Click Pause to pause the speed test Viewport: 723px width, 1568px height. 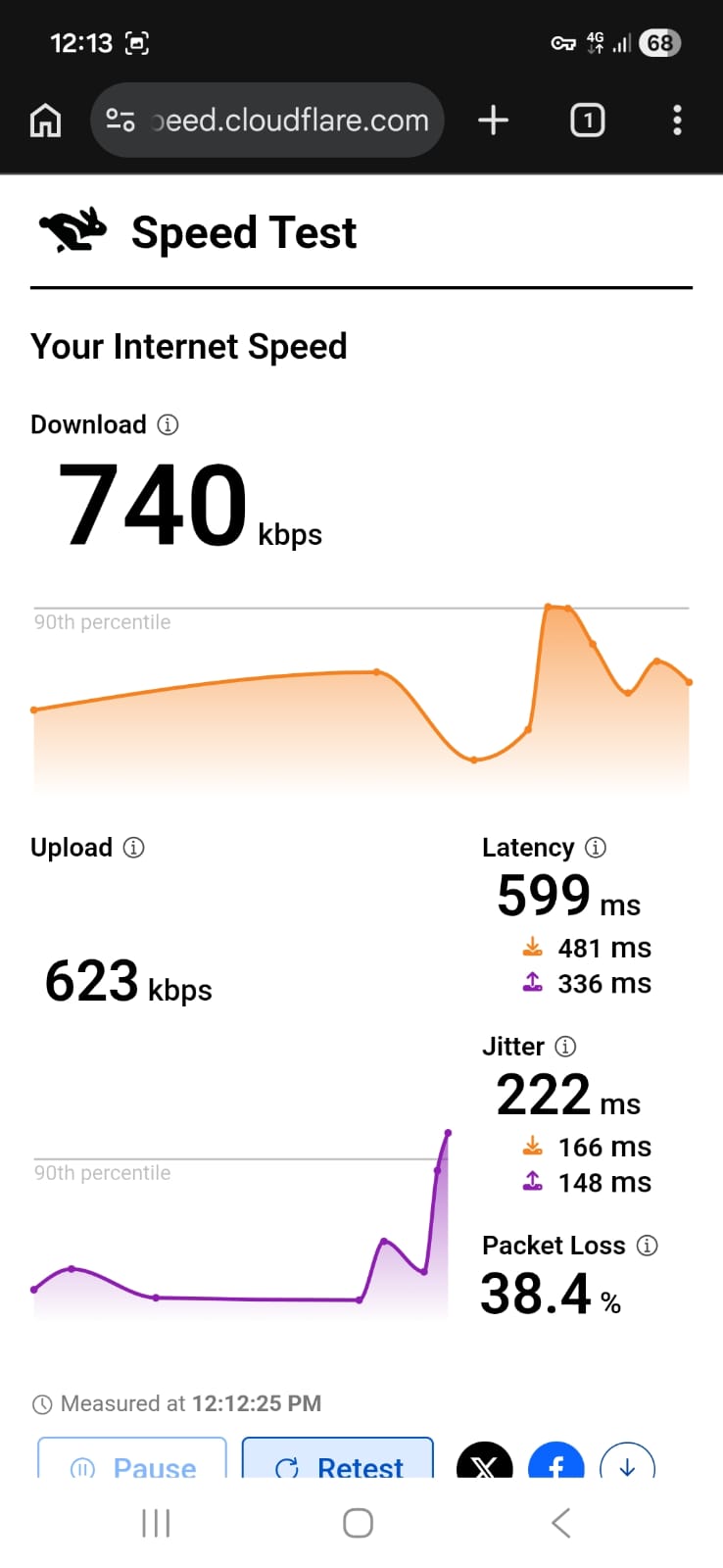131,1467
